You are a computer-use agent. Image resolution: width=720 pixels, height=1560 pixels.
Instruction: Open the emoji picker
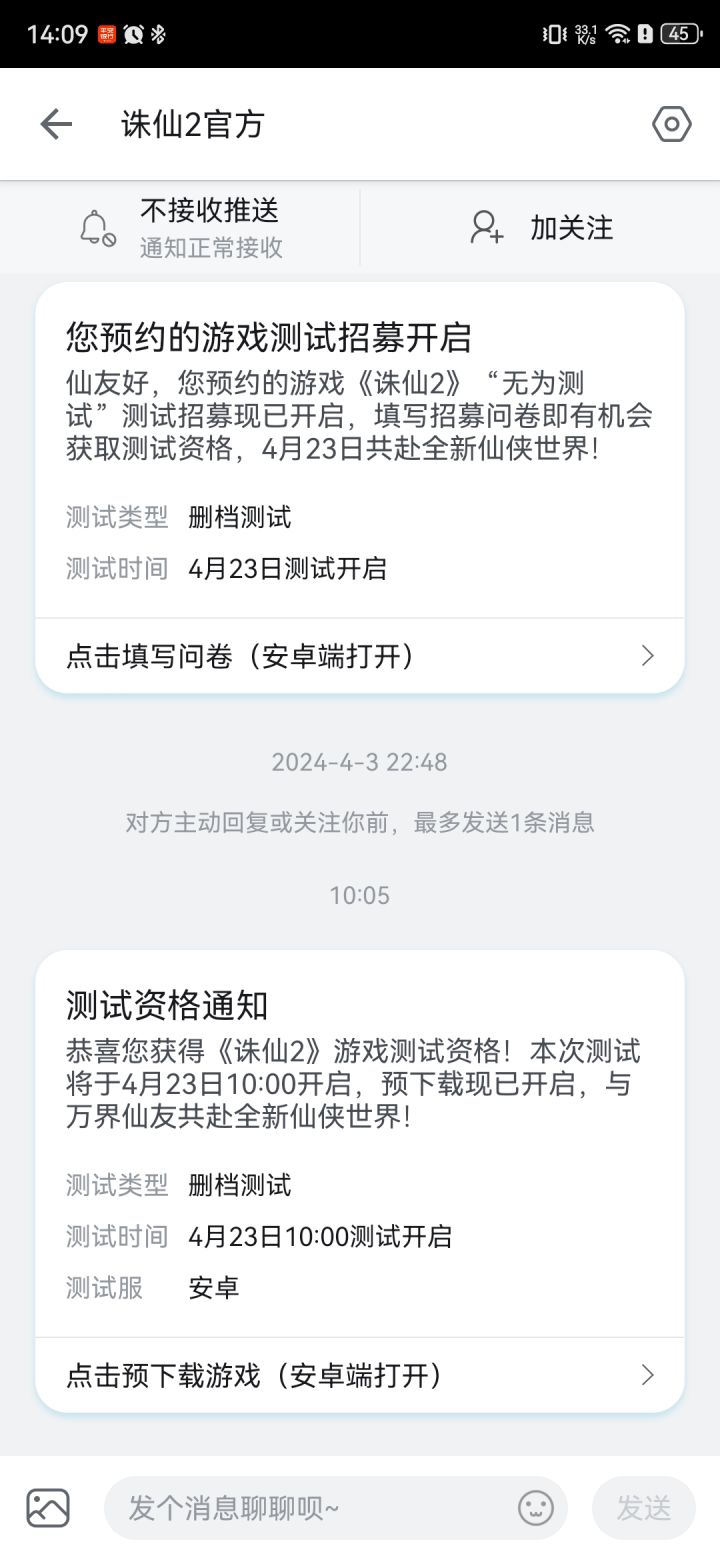536,1508
